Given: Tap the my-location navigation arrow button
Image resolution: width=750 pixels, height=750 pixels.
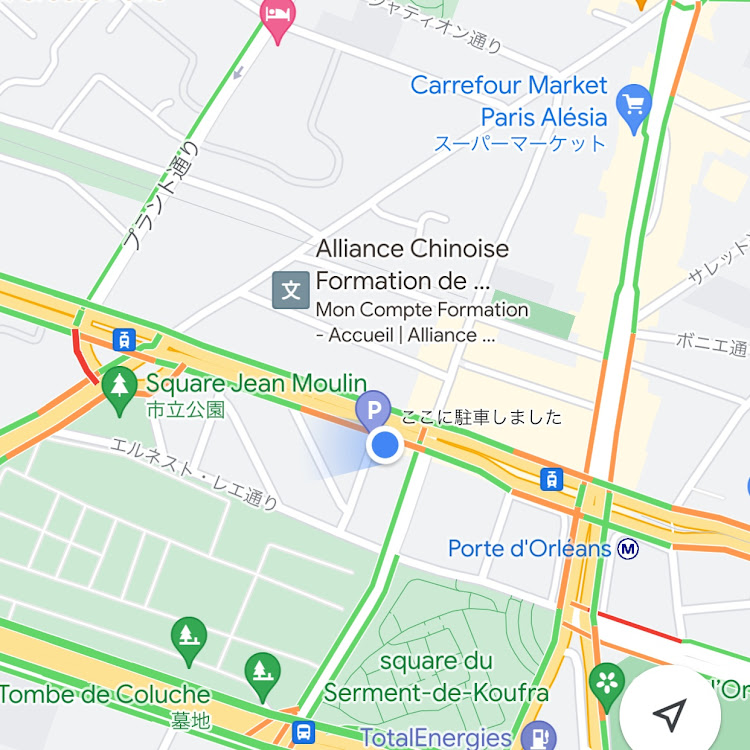Looking at the screenshot, I should pos(670,713).
